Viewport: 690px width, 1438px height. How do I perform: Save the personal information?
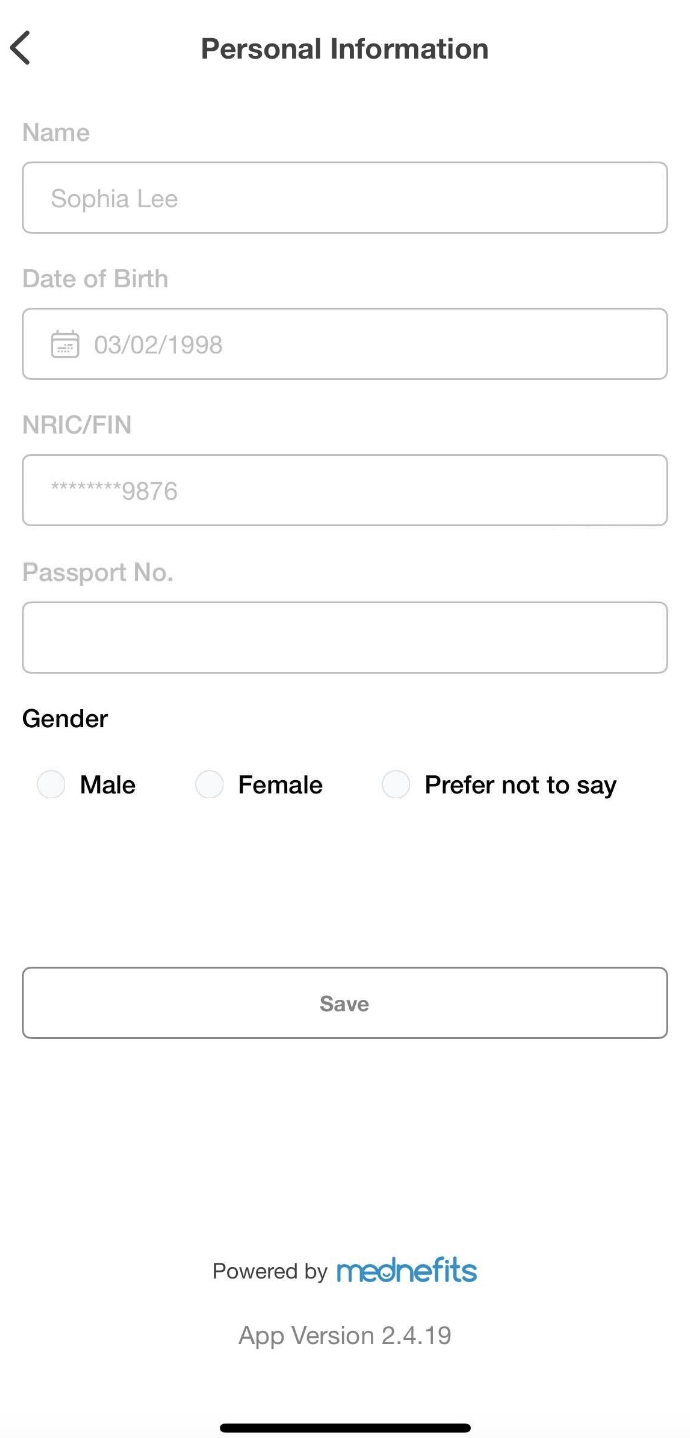click(344, 1003)
